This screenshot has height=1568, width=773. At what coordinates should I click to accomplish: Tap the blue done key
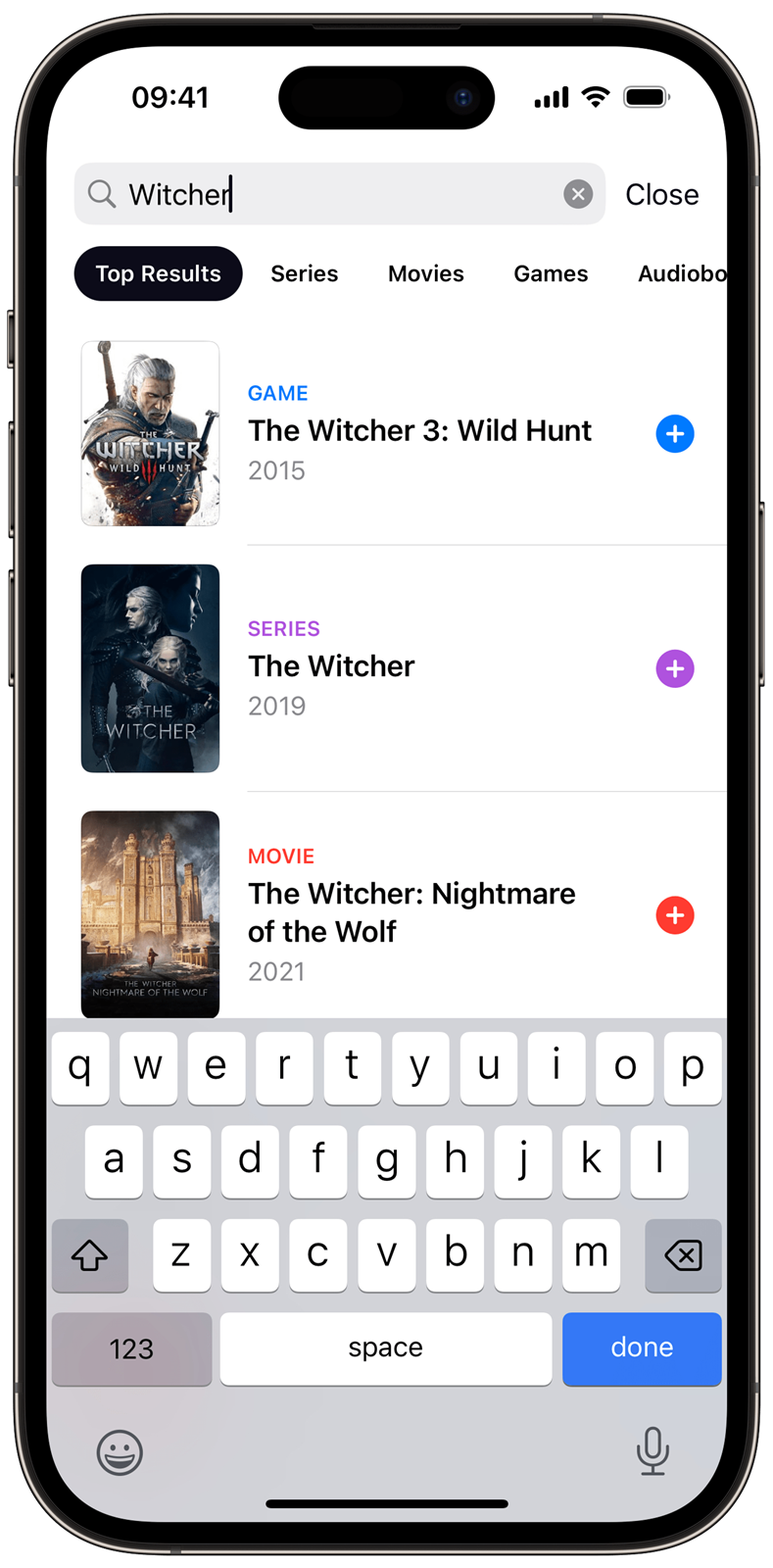(642, 1348)
